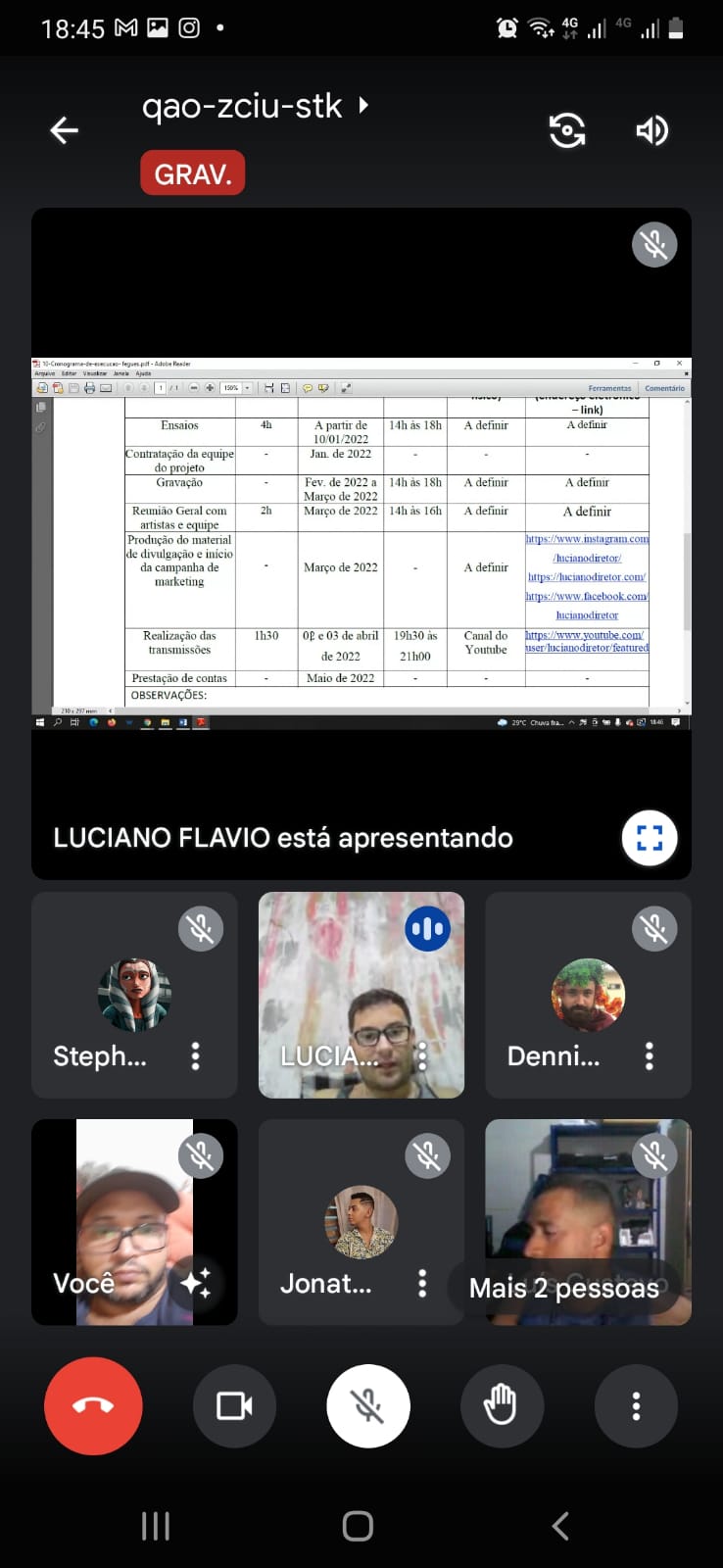Open options for Steph's tile

tap(196, 1055)
